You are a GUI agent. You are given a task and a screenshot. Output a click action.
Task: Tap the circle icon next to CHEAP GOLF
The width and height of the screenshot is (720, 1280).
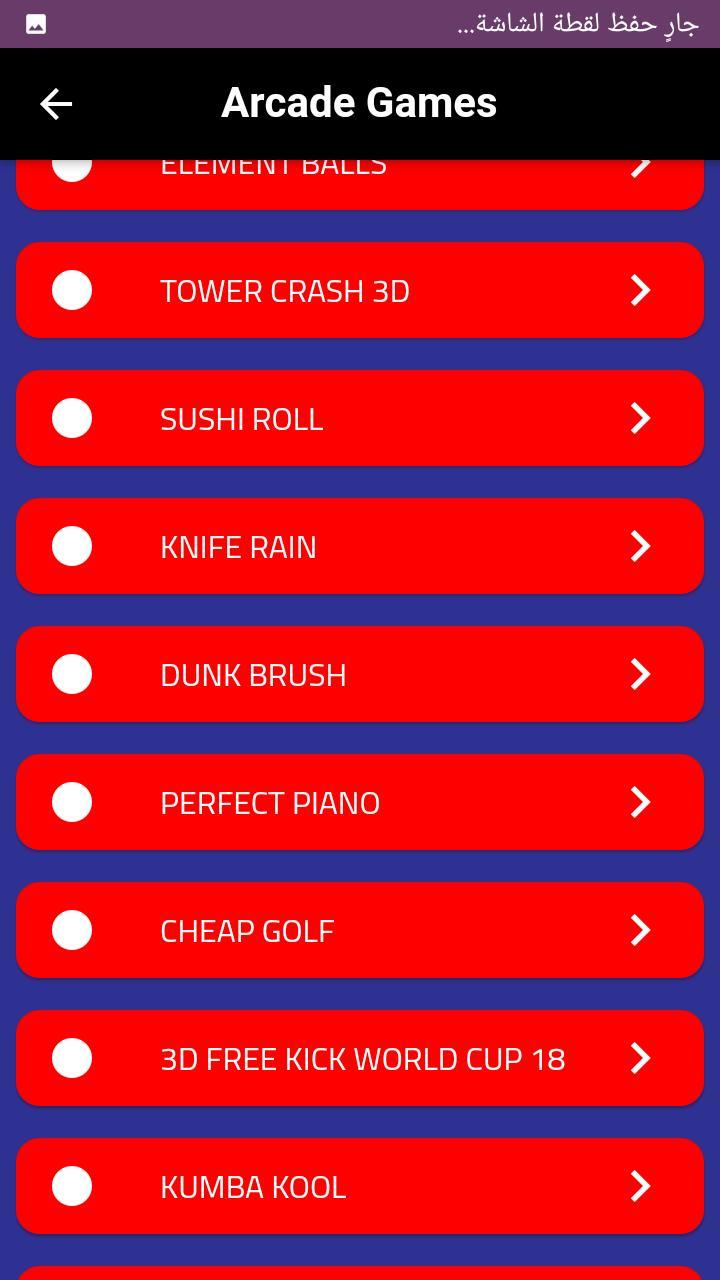71,930
